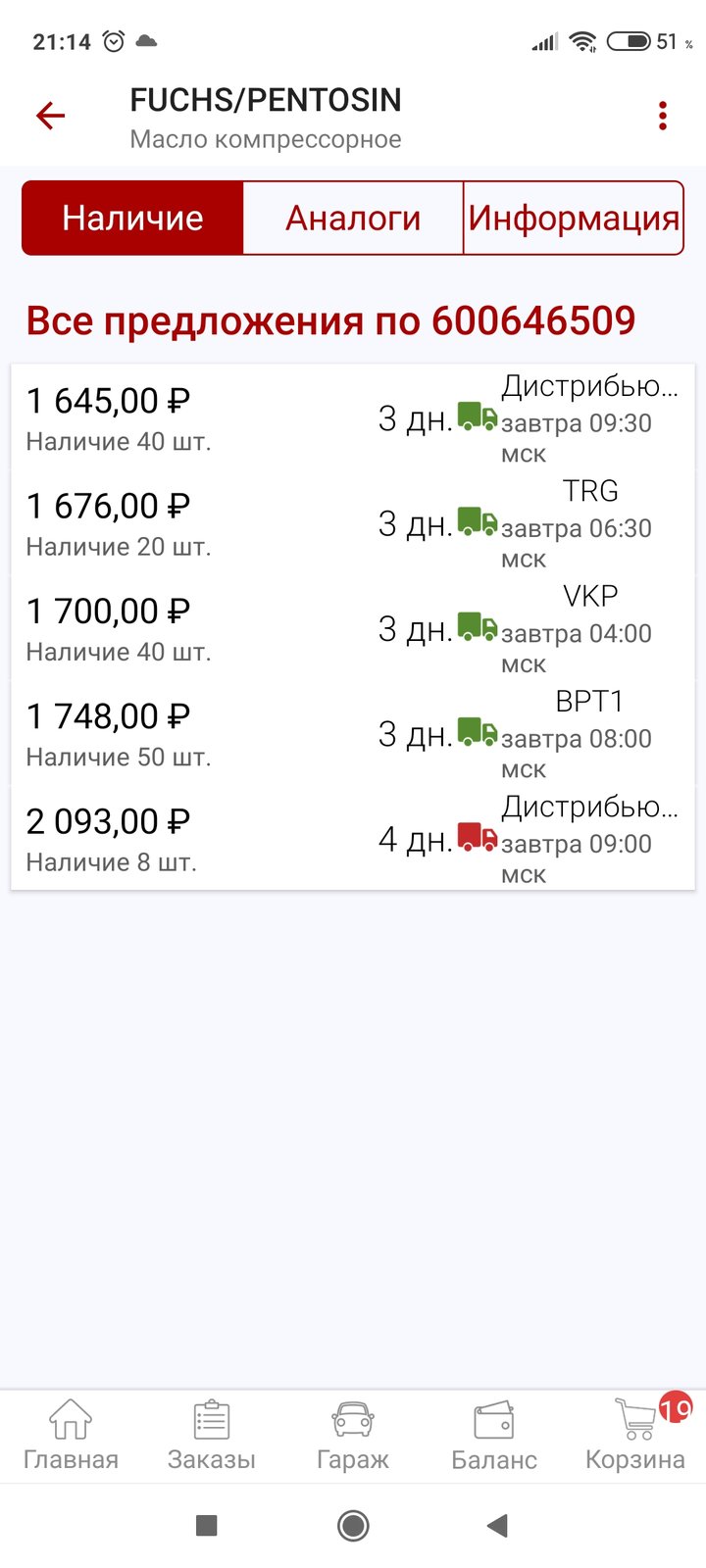The height and width of the screenshot is (1568, 706).
Task: Select the Наличие tab
Action: pos(132,218)
